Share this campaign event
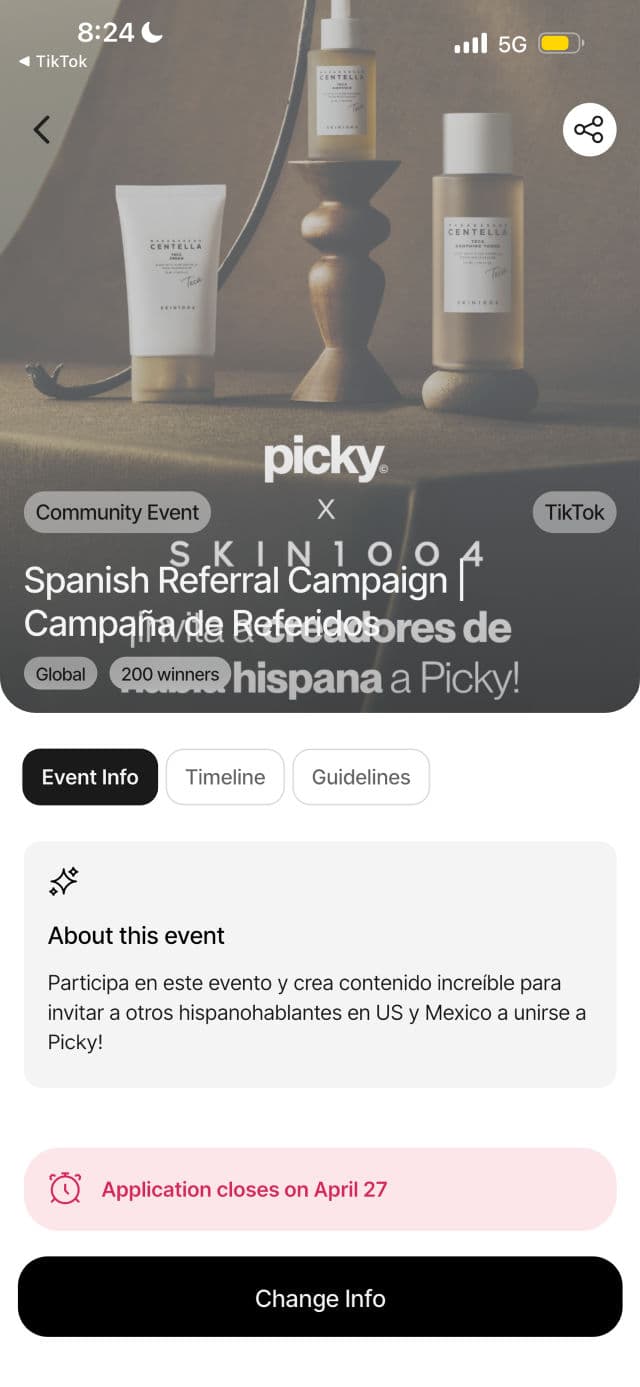This screenshot has width=640, height=1387. (589, 130)
